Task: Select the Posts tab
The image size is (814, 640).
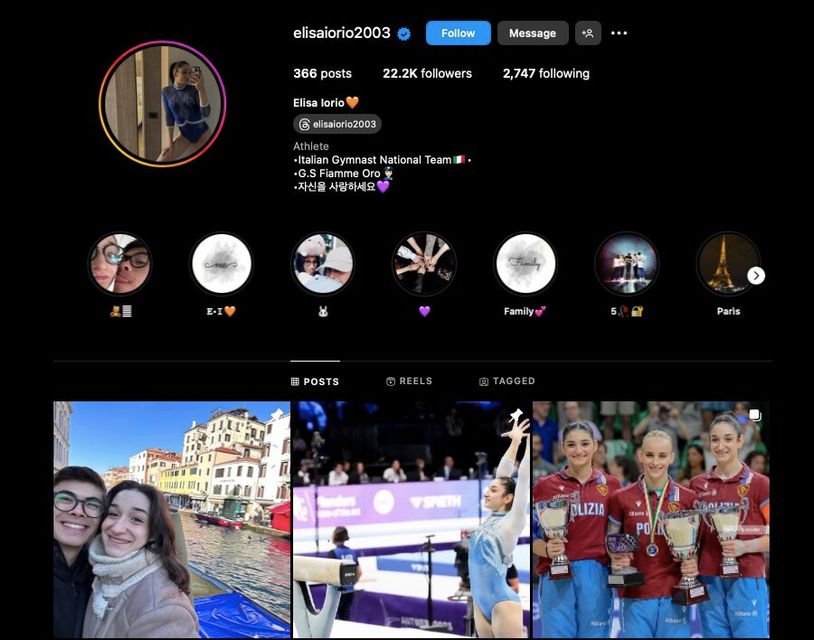Action: 315,381
